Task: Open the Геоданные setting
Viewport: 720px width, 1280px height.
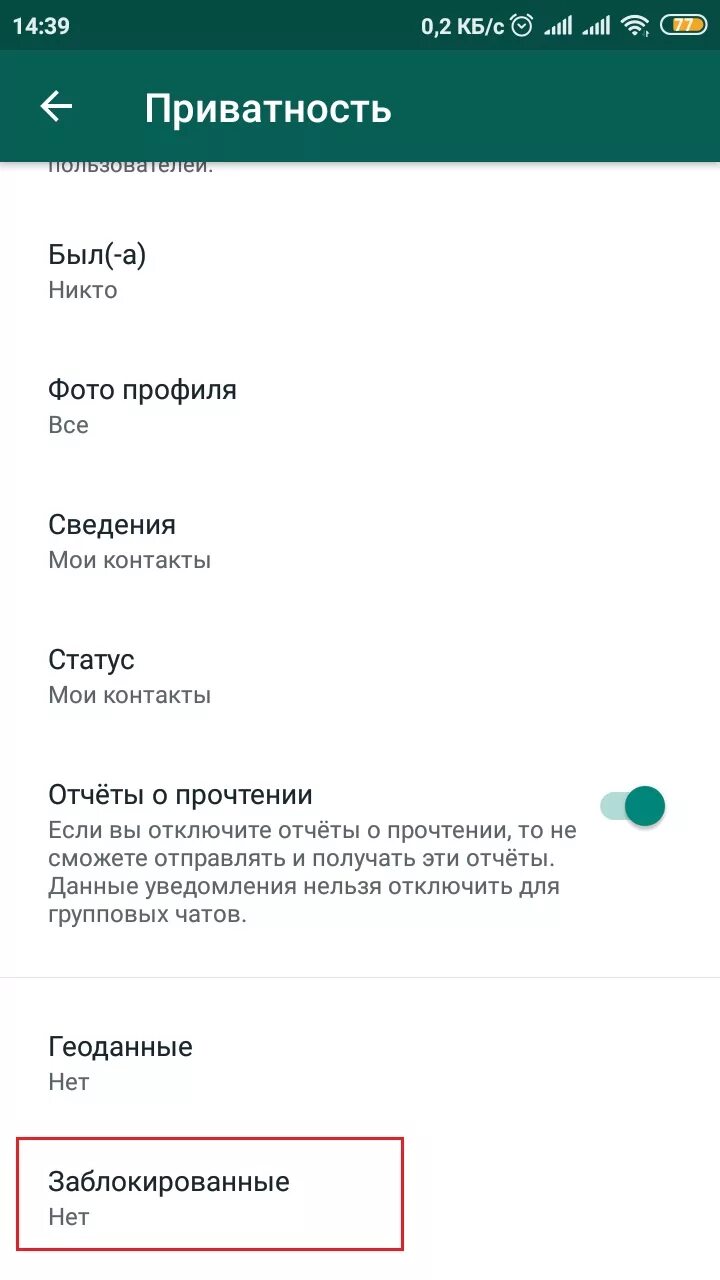Action: [360, 1064]
